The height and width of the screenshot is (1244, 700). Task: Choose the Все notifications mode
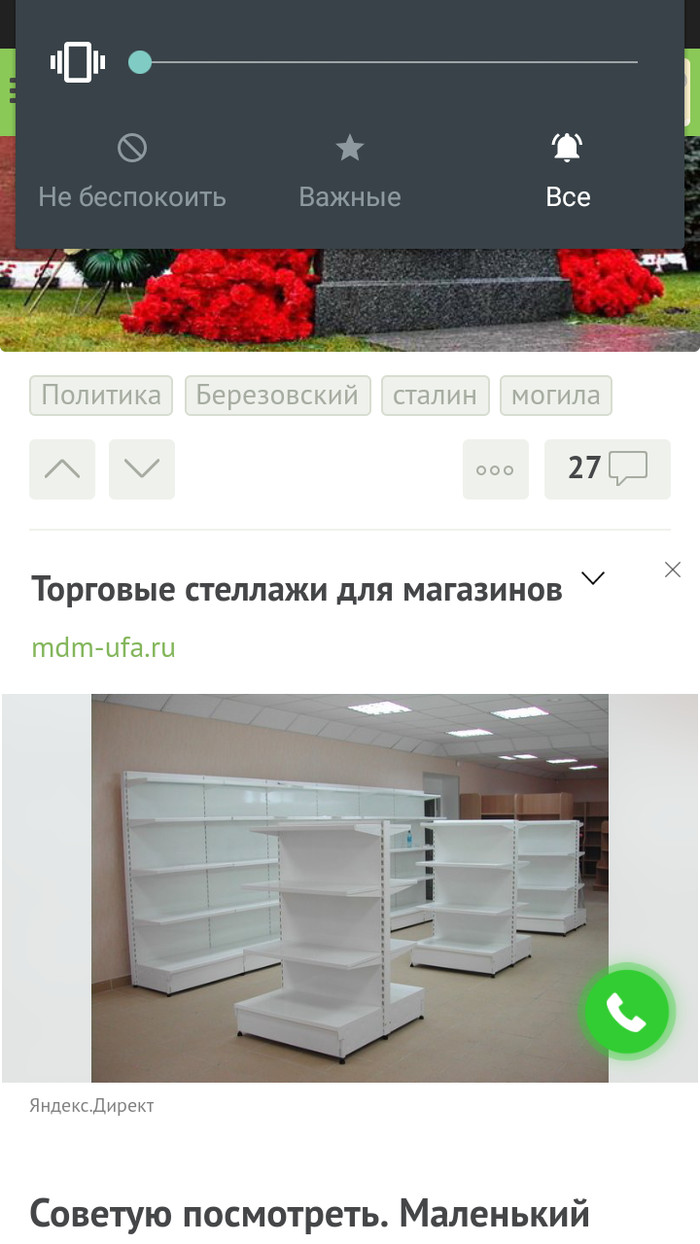pos(567,172)
